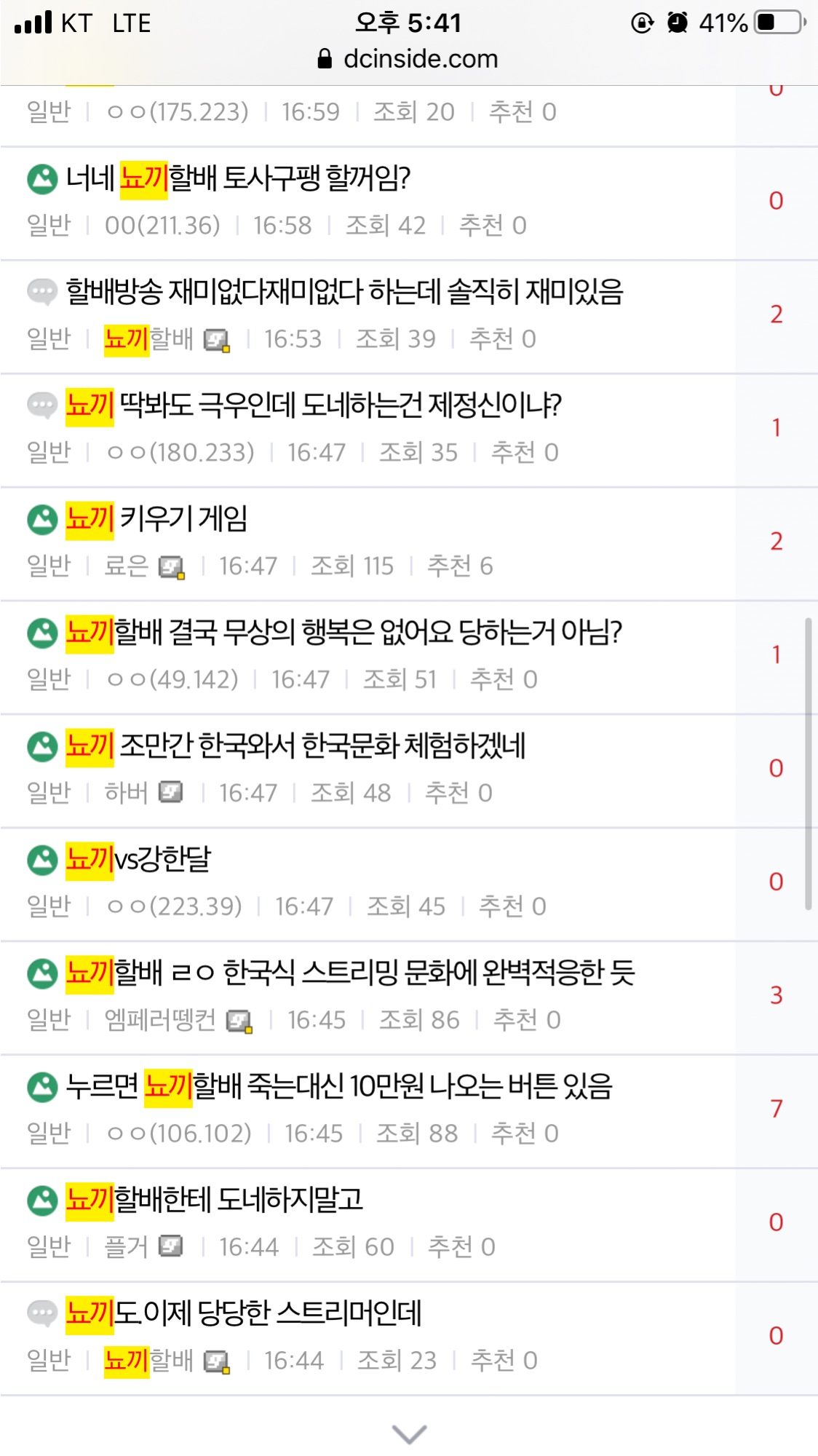This screenshot has width=818, height=1456.
Task: Open post '뇨끼 조만간 한국와서 한국문화 체험하겠네'
Action: pyautogui.click(x=295, y=746)
